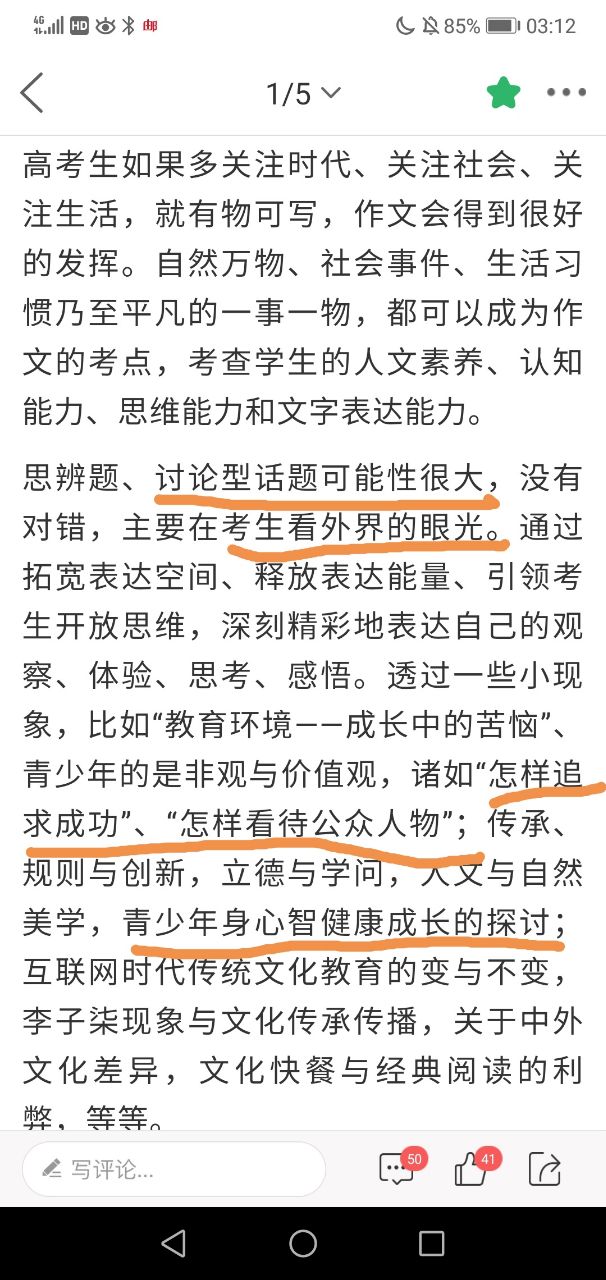Toggle the green star favorite

[504, 93]
